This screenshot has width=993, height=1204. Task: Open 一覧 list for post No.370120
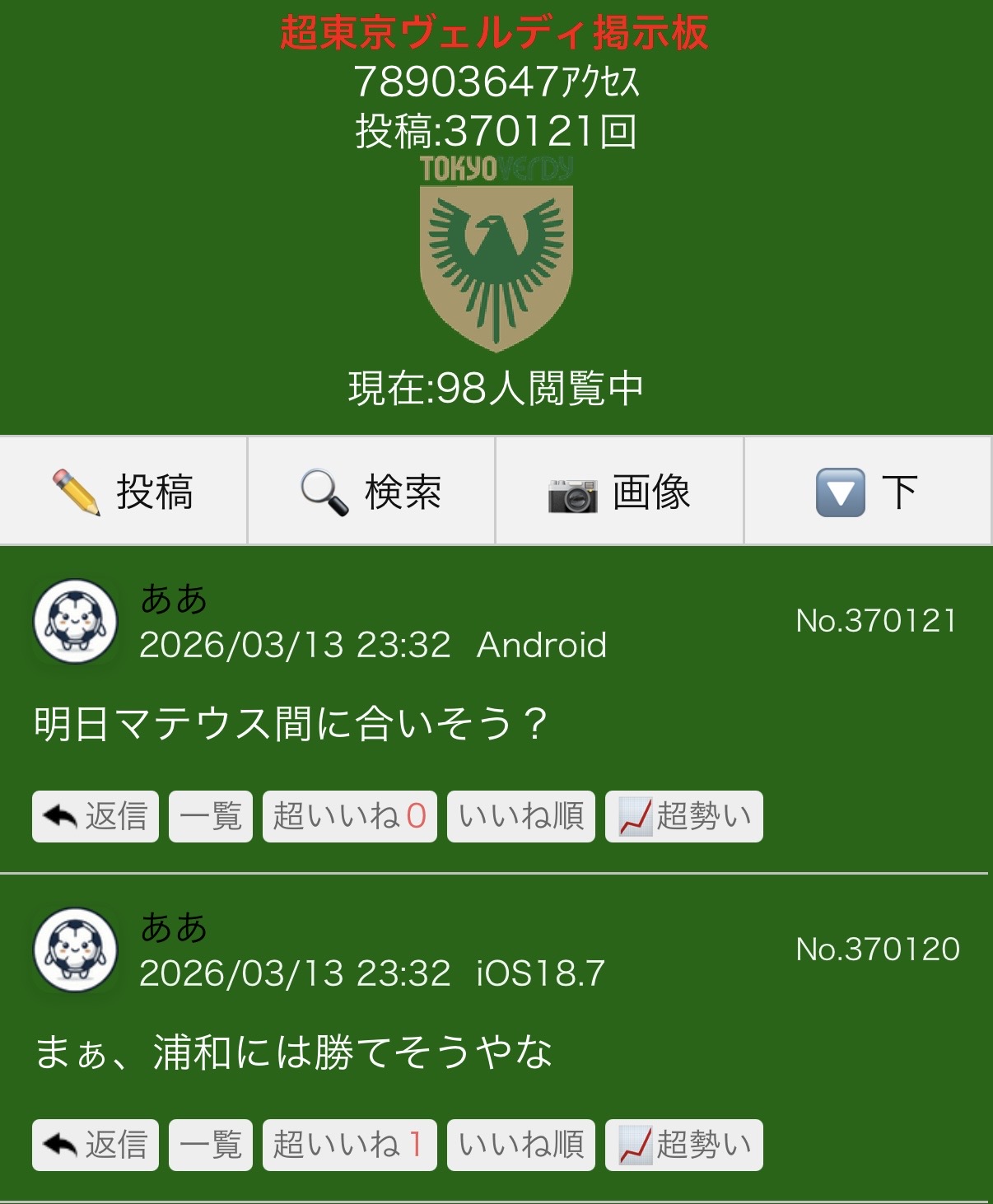tap(211, 1145)
